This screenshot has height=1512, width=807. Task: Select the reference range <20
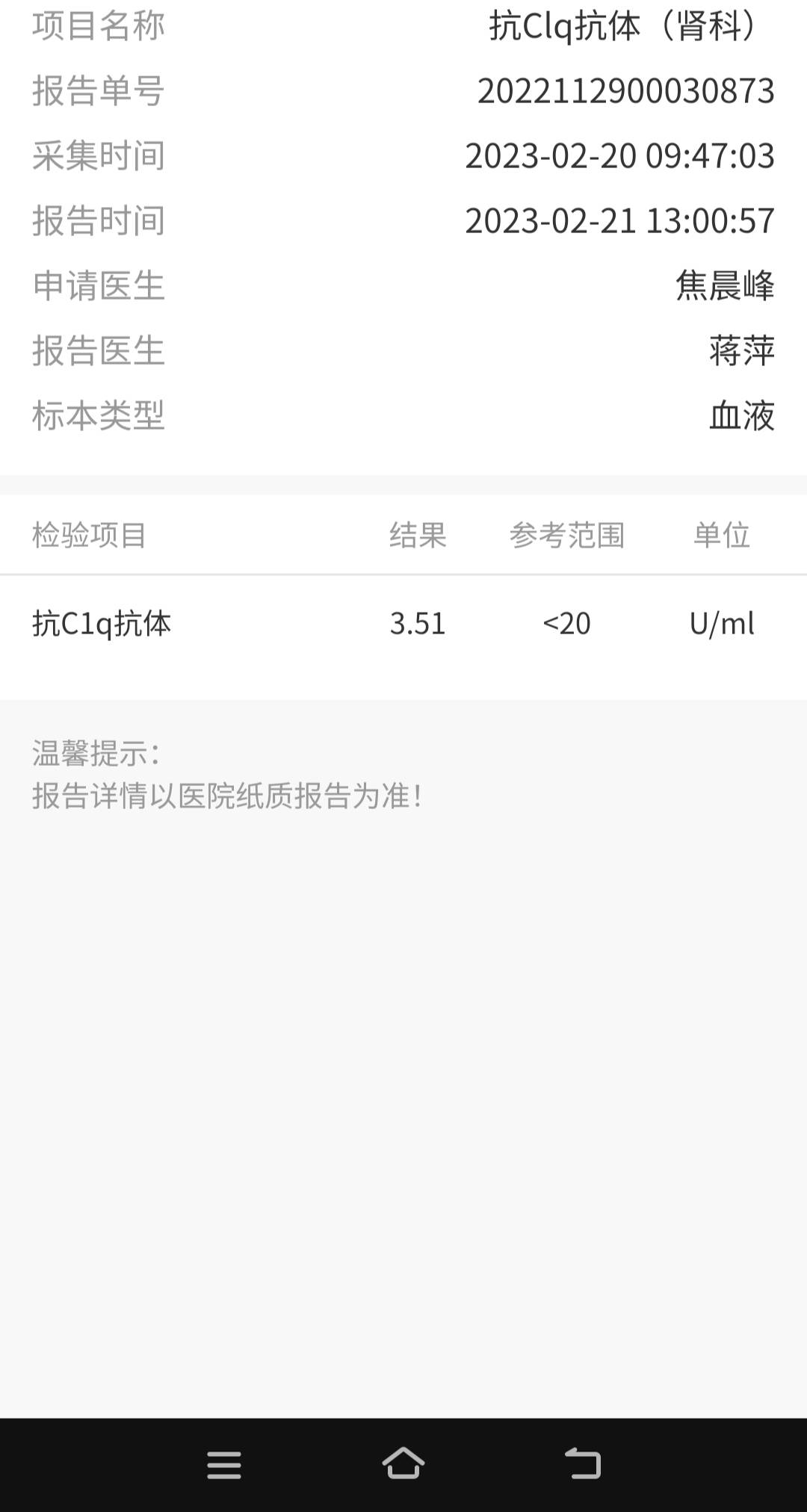pyautogui.click(x=566, y=623)
